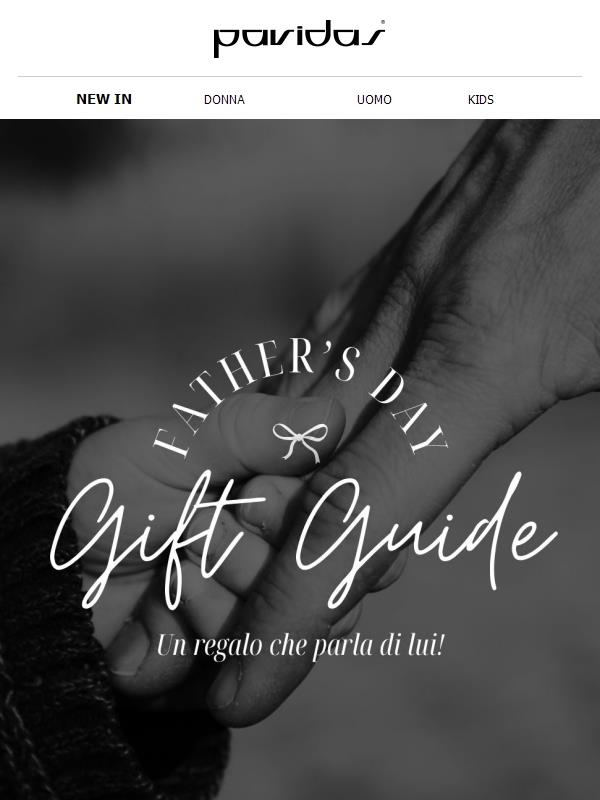Browse the KIDS category

(x=481, y=100)
